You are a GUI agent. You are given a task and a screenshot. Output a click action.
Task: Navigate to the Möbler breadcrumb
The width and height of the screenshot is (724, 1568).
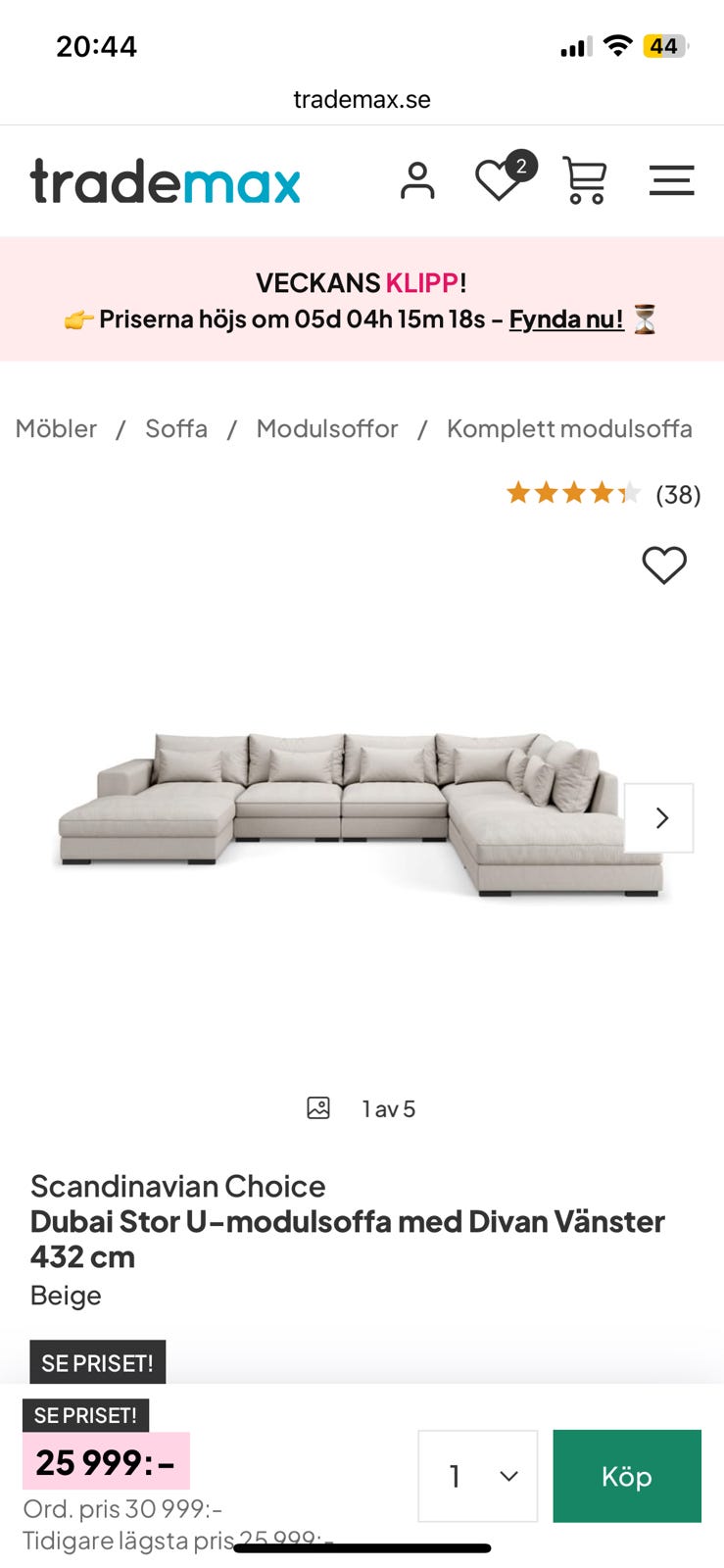tap(55, 428)
